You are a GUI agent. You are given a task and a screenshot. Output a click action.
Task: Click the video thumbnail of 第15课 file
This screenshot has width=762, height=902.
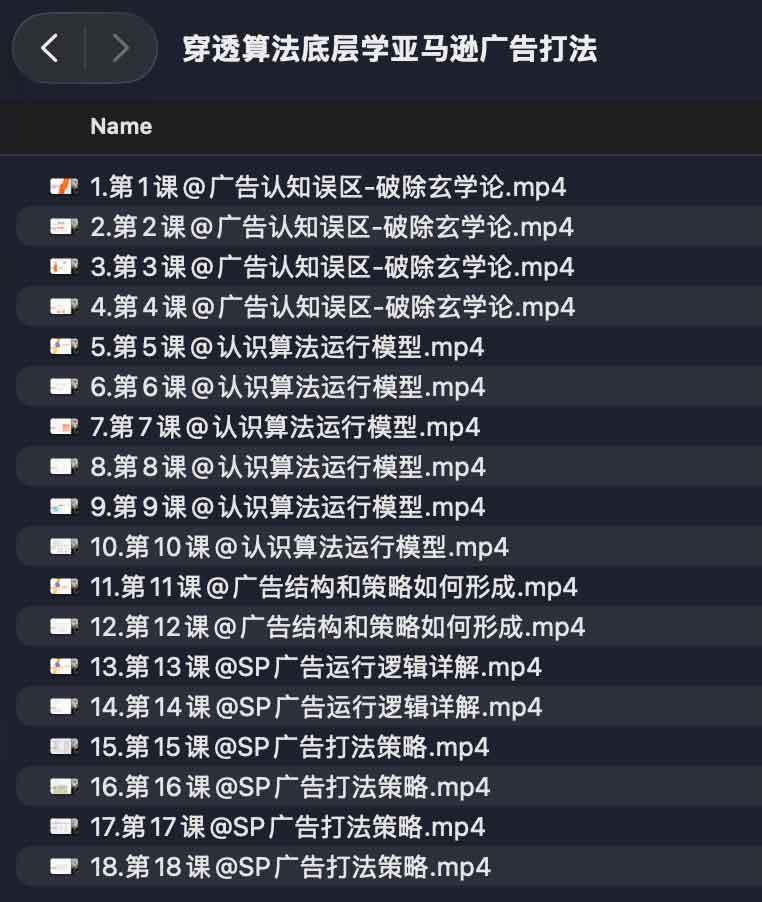64,747
